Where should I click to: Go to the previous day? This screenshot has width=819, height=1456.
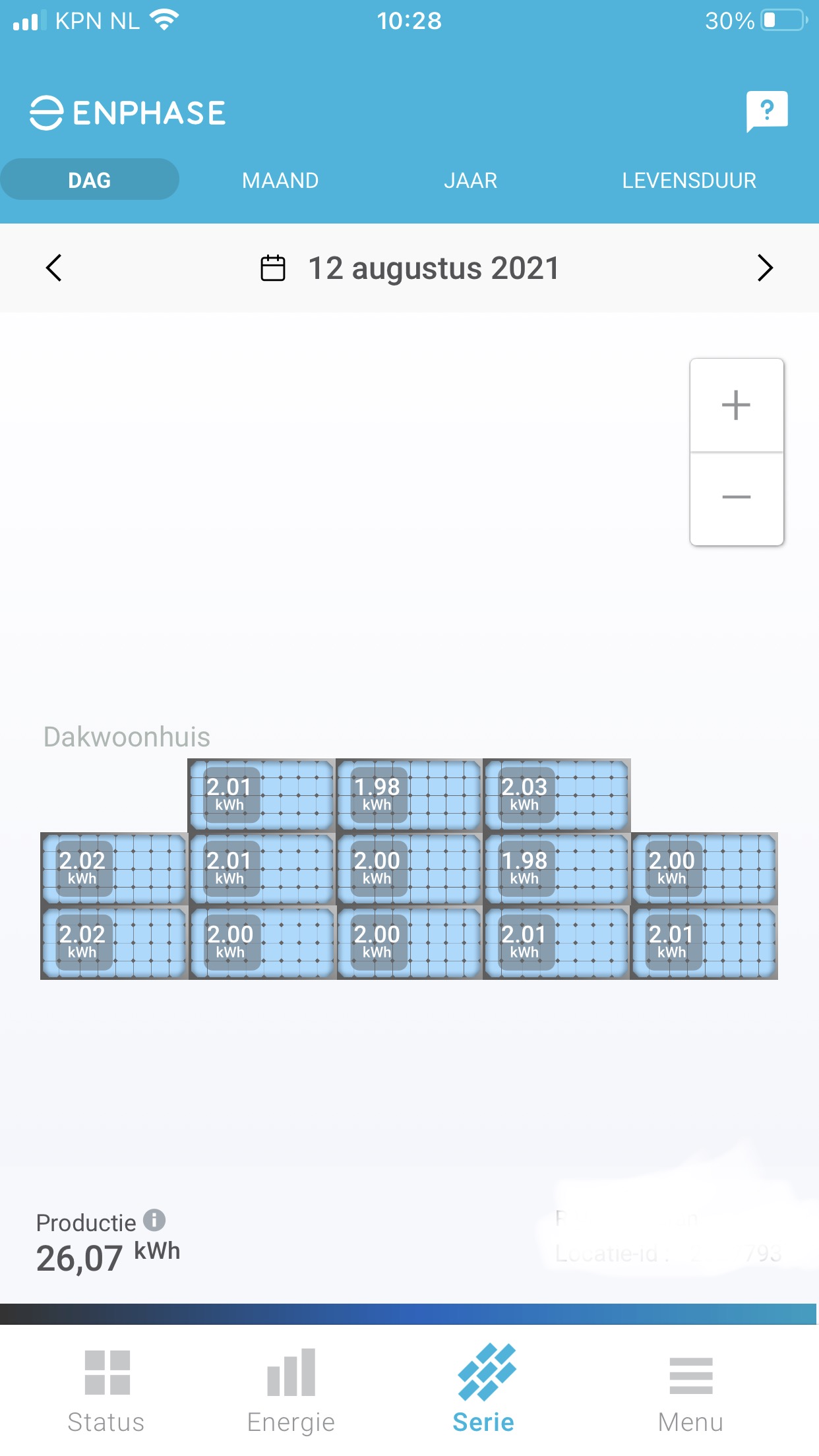point(54,268)
